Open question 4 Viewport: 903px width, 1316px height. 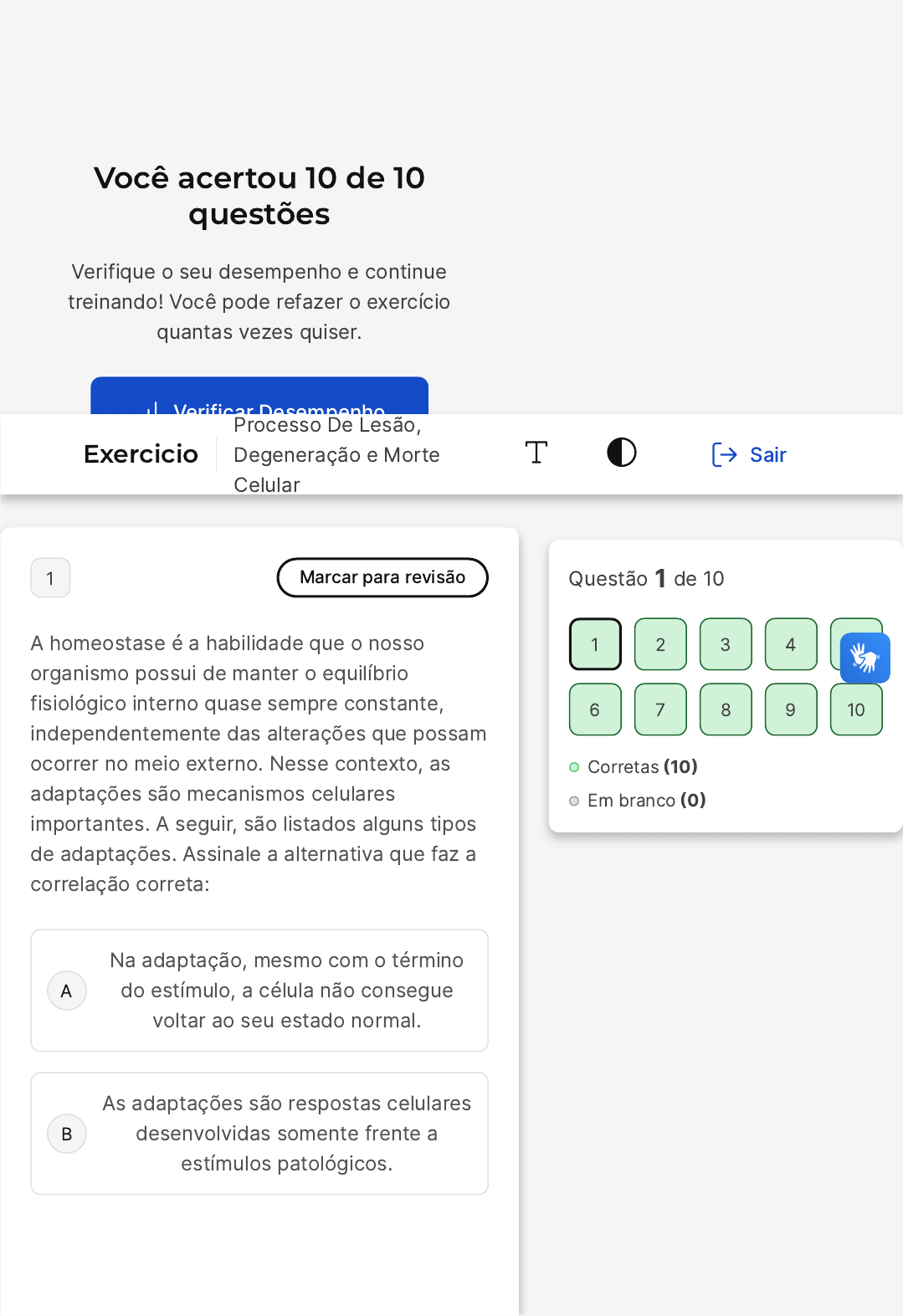(791, 644)
